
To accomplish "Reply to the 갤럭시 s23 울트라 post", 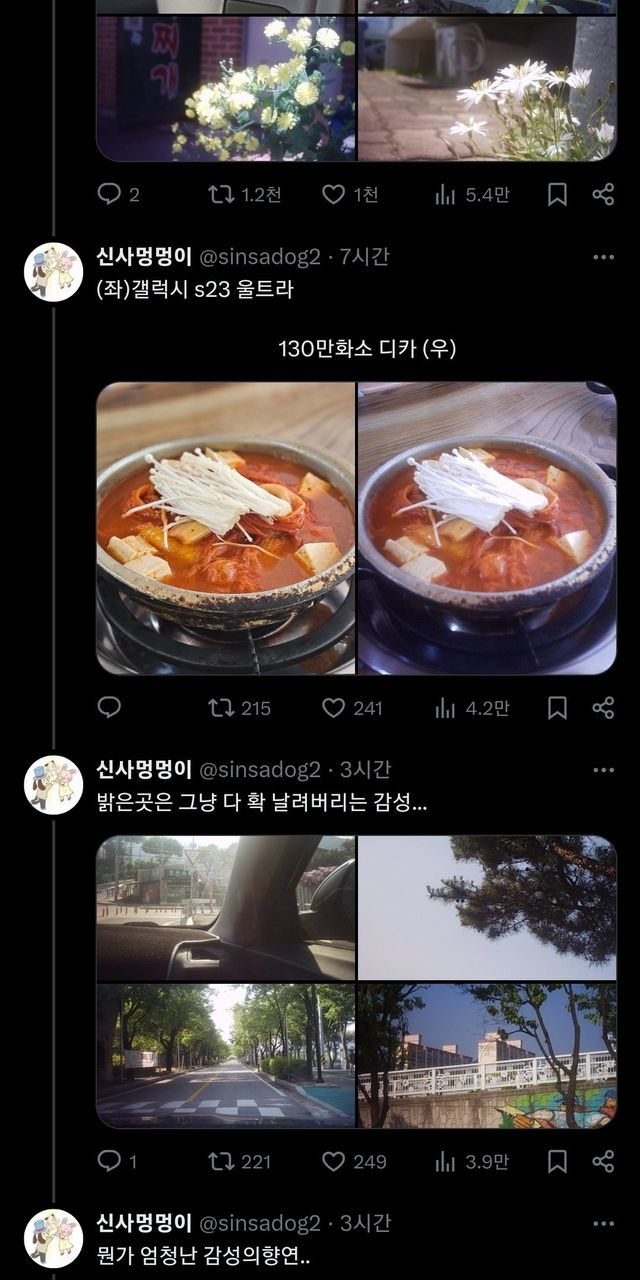I will (109, 708).
